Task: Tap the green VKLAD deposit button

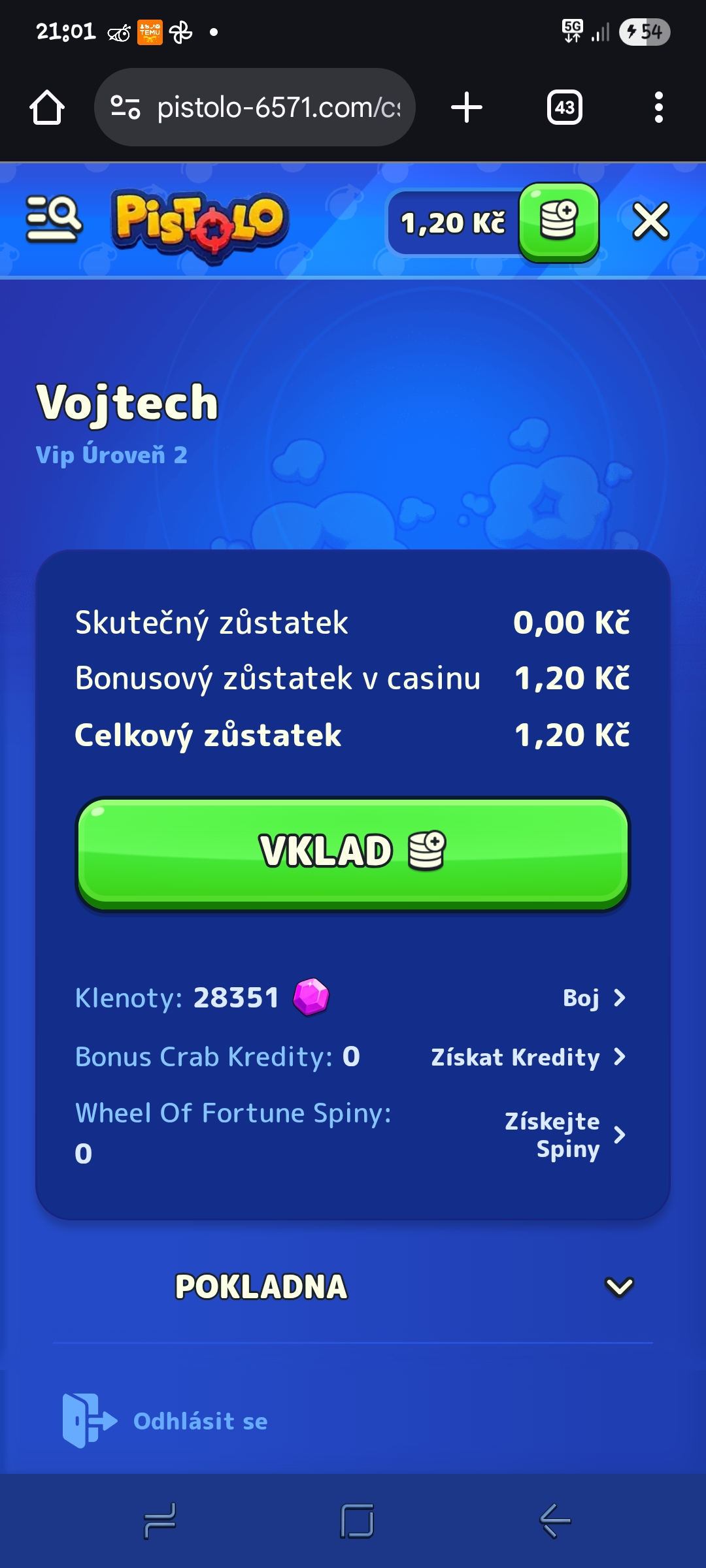Action: pos(353,852)
